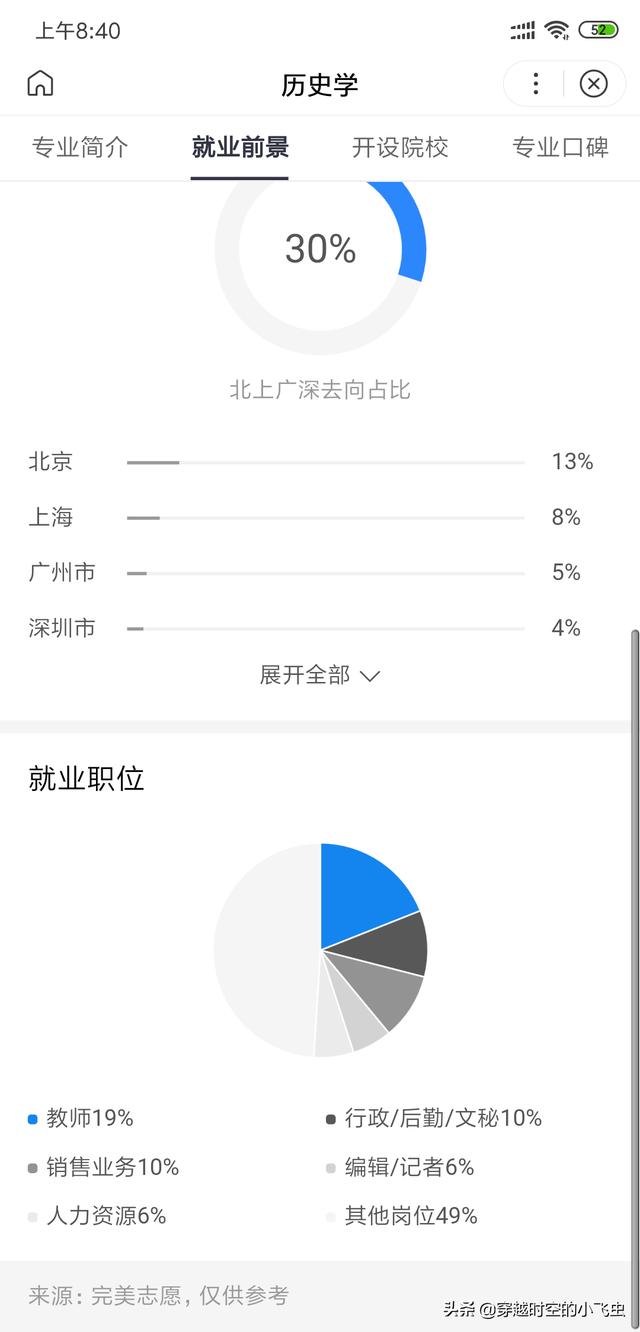Close the mini program

point(594,84)
